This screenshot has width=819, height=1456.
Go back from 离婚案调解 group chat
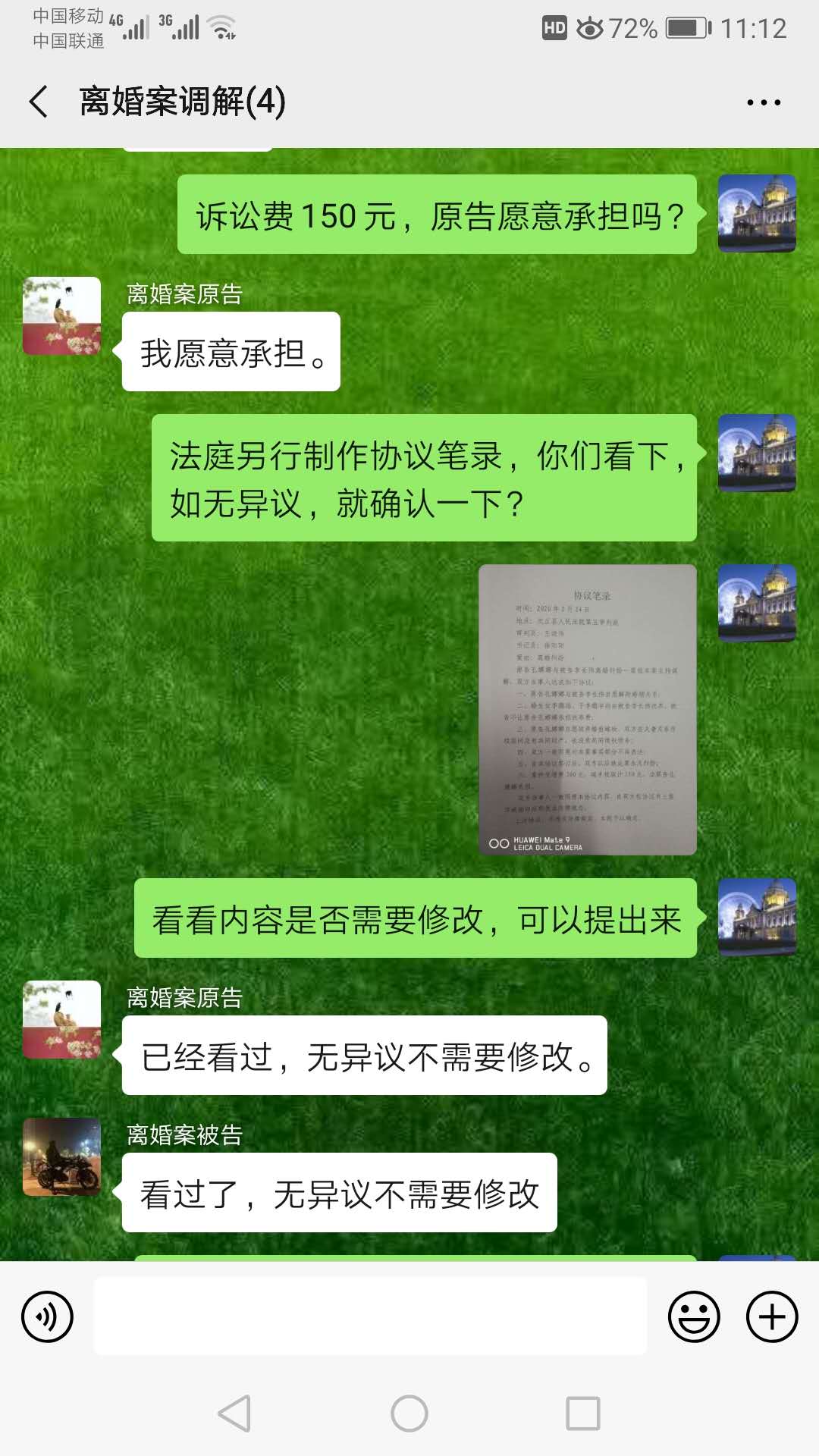(39, 102)
